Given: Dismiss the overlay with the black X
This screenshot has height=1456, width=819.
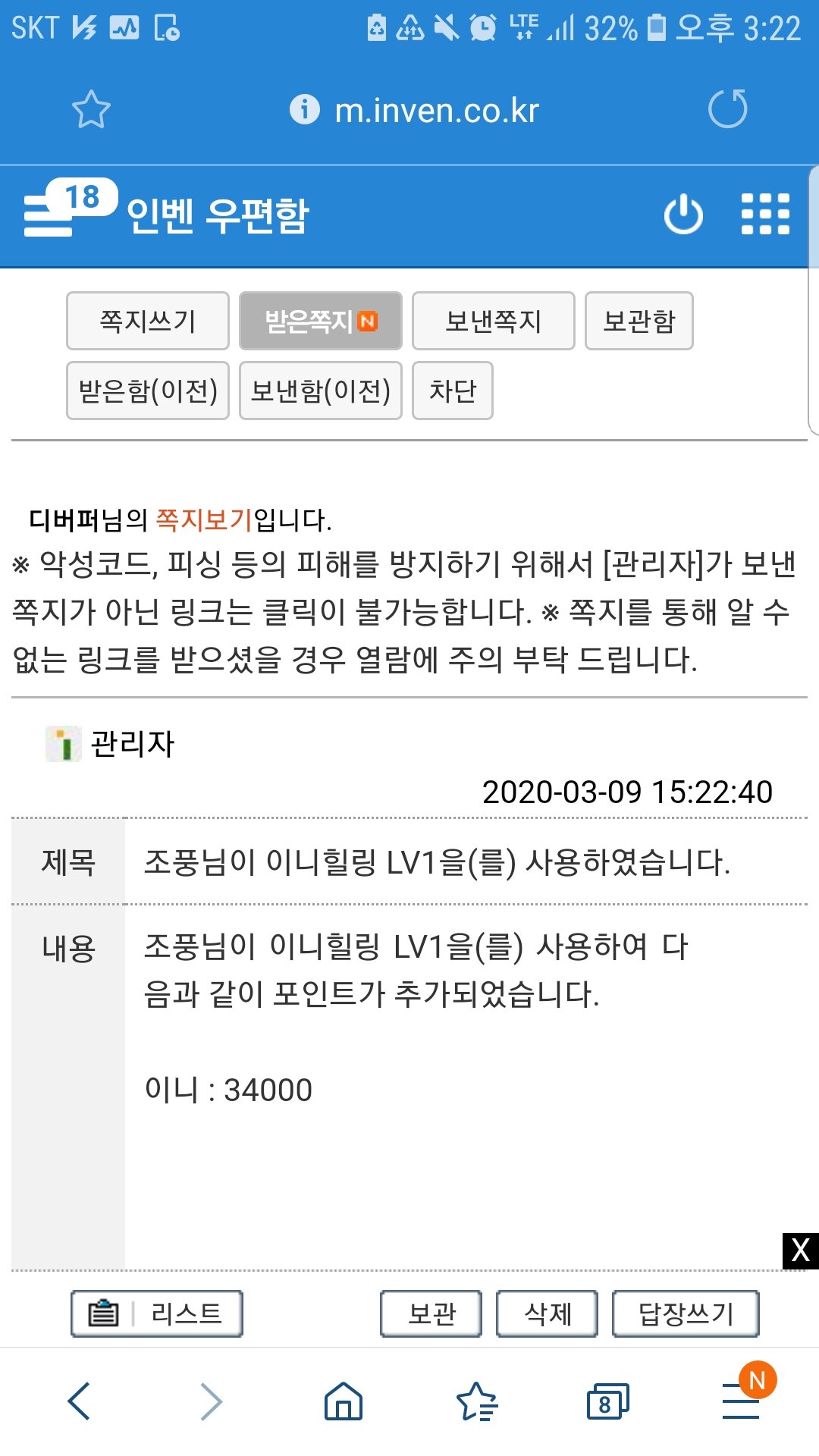Looking at the screenshot, I should pos(800,1250).
